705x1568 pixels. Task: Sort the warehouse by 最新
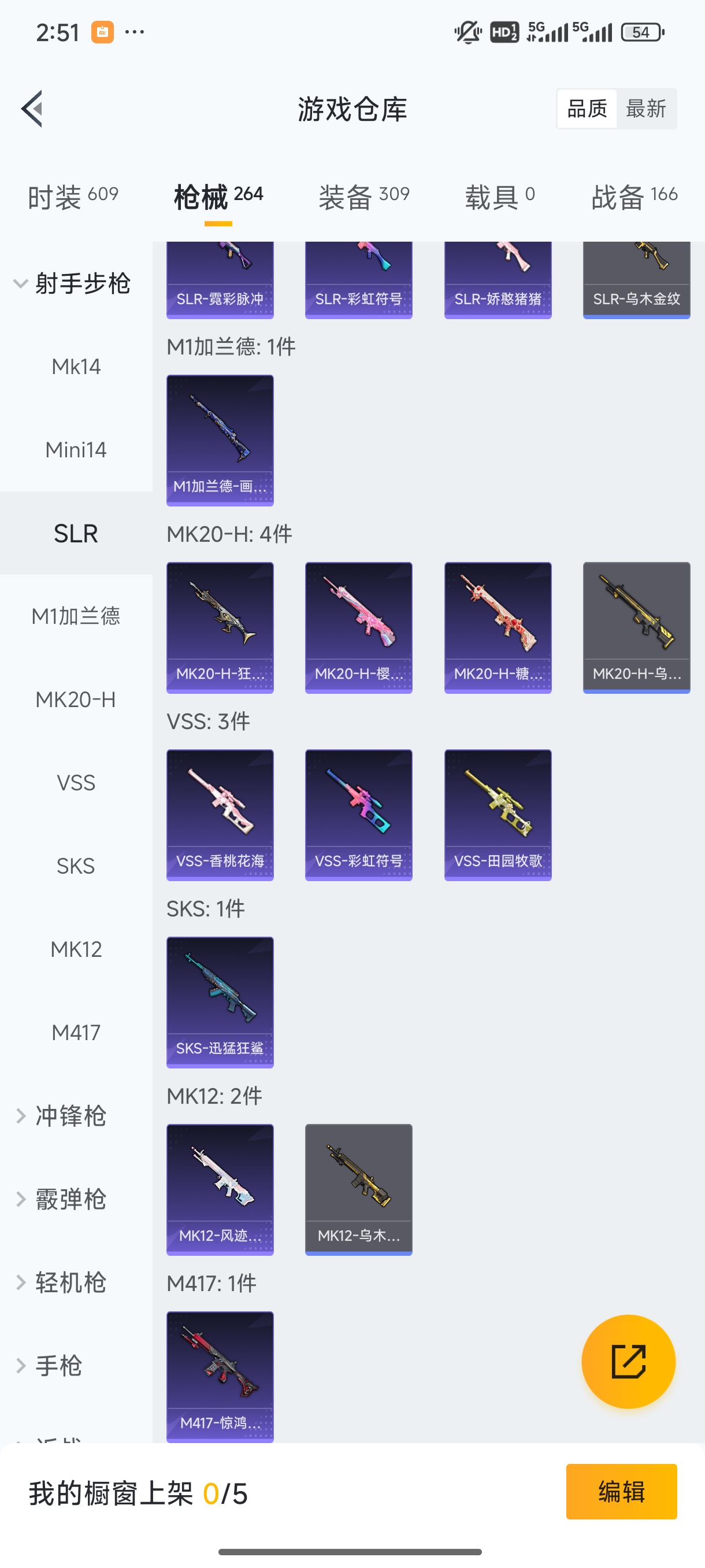[x=645, y=109]
